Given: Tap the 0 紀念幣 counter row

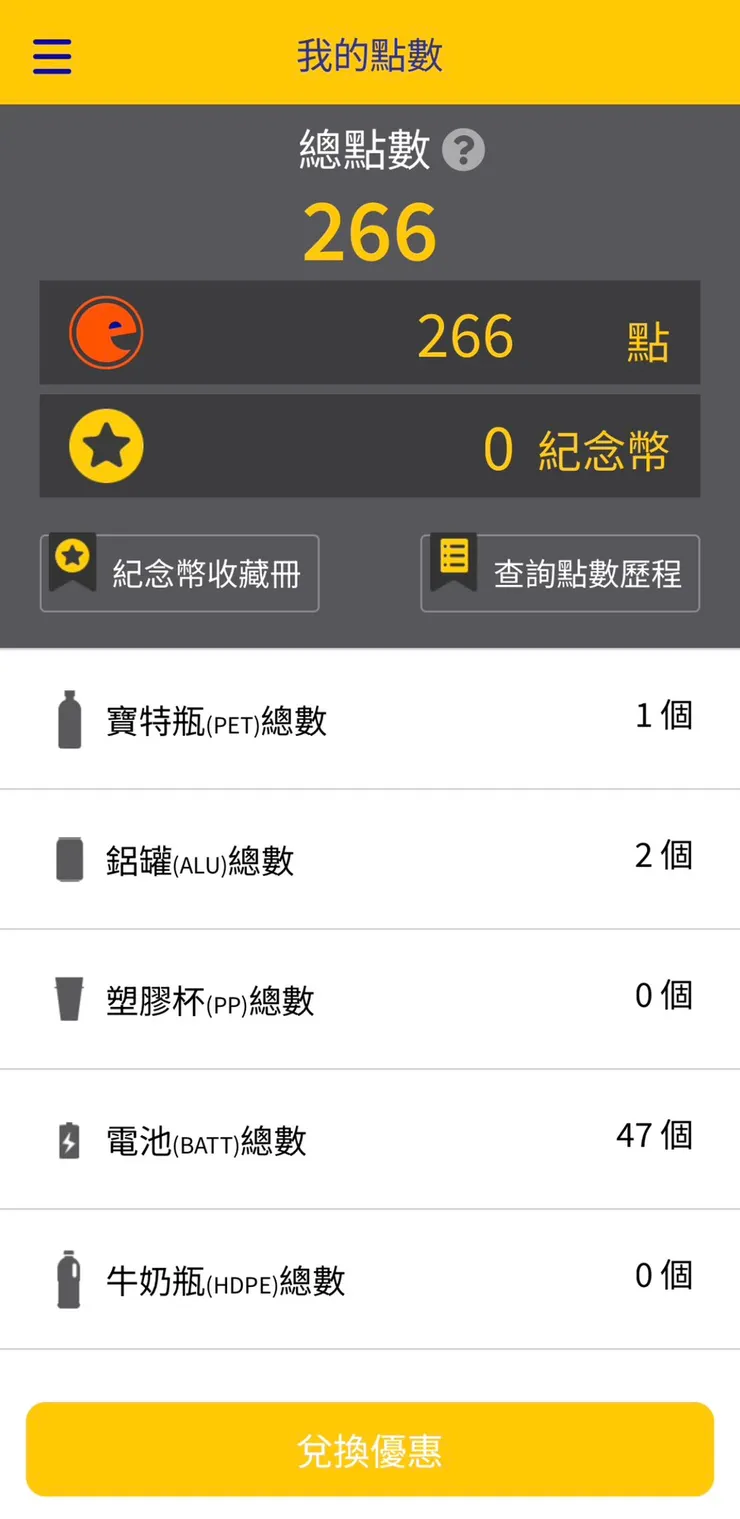Looking at the screenshot, I should tap(370, 446).
